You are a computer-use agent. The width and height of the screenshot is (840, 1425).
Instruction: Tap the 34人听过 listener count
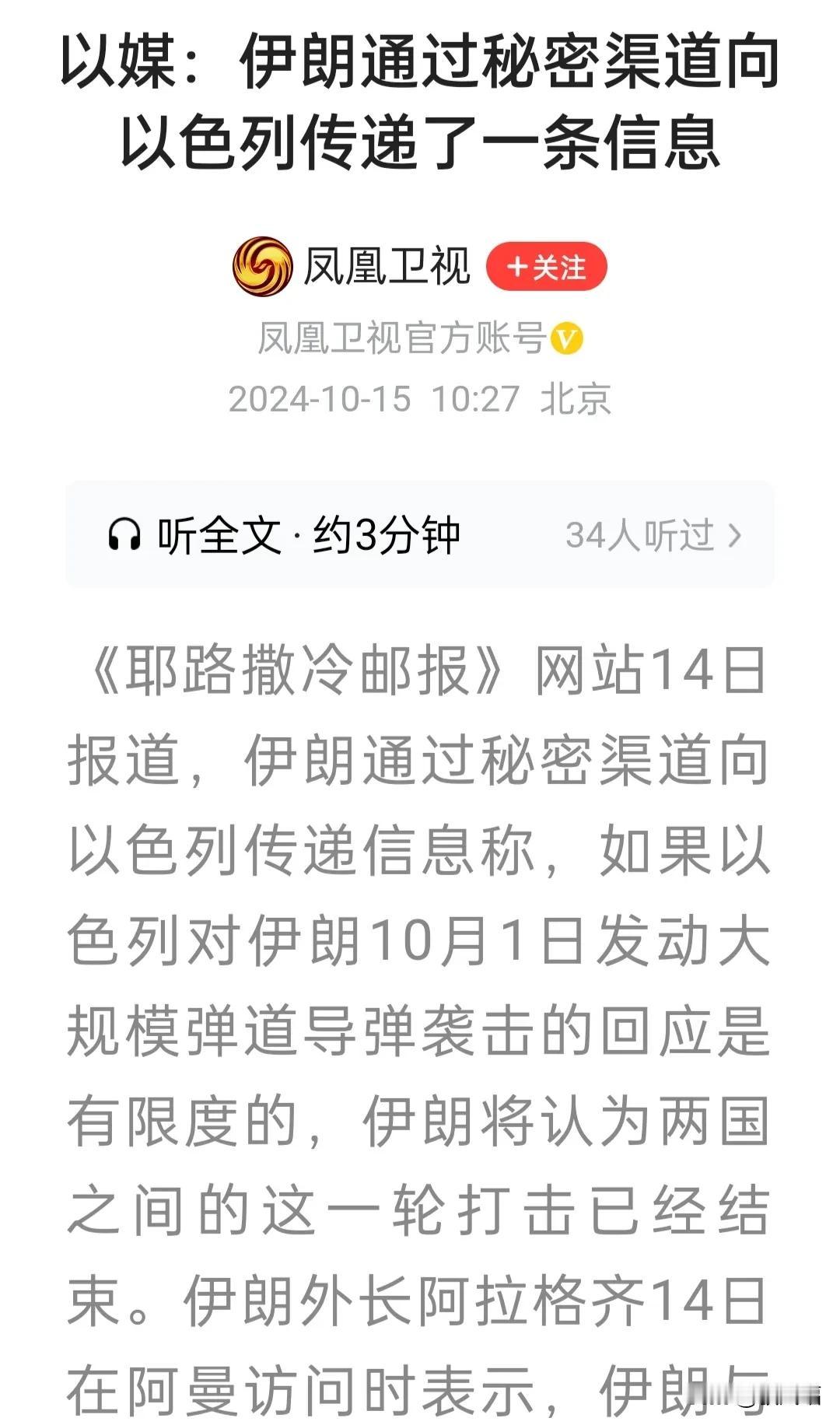(642, 534)
